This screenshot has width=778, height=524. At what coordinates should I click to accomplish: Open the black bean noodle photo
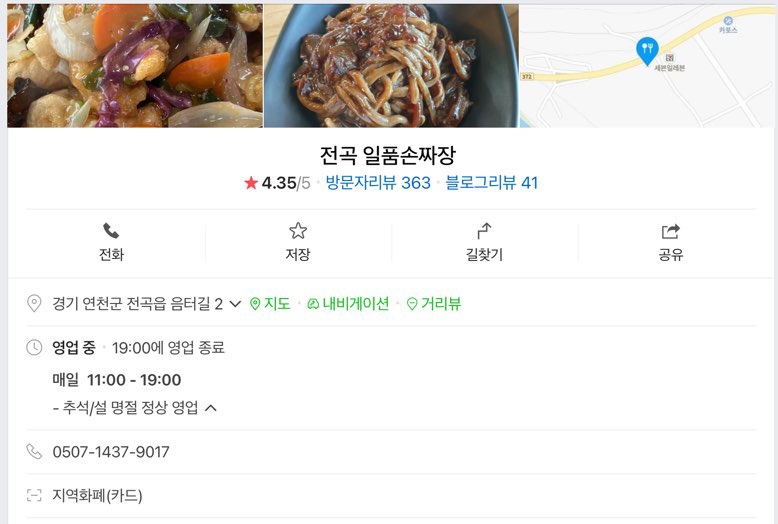coord(391,65)
